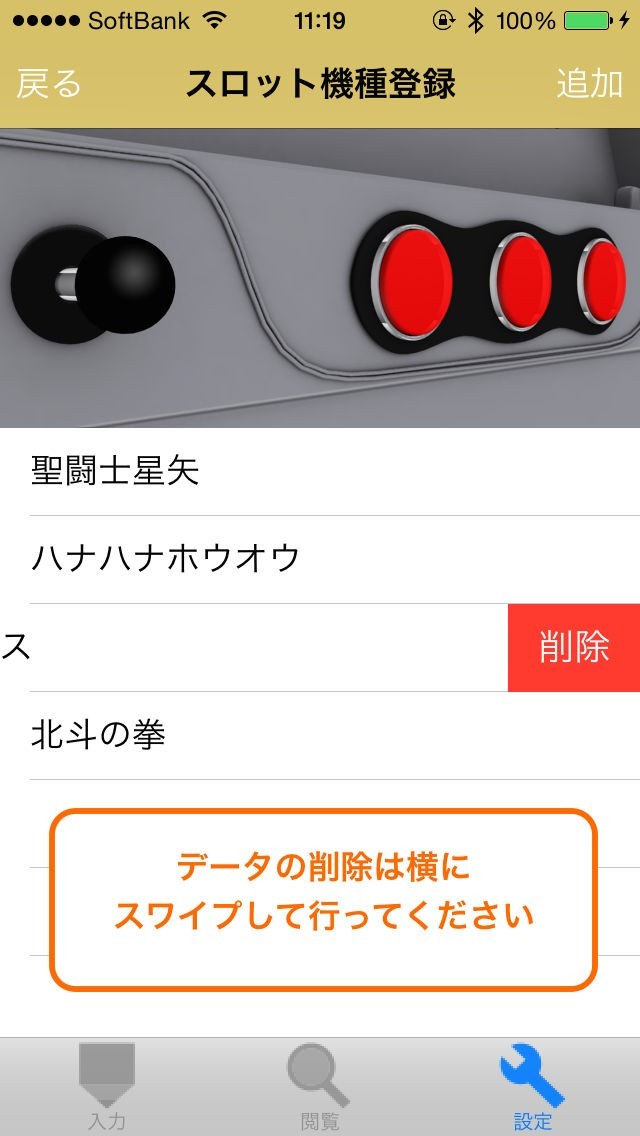This screenshot has height=1136, width=640.
Task: Tap the red 削除 delete button
Action: pyautogui.click(x=574, y=648)
